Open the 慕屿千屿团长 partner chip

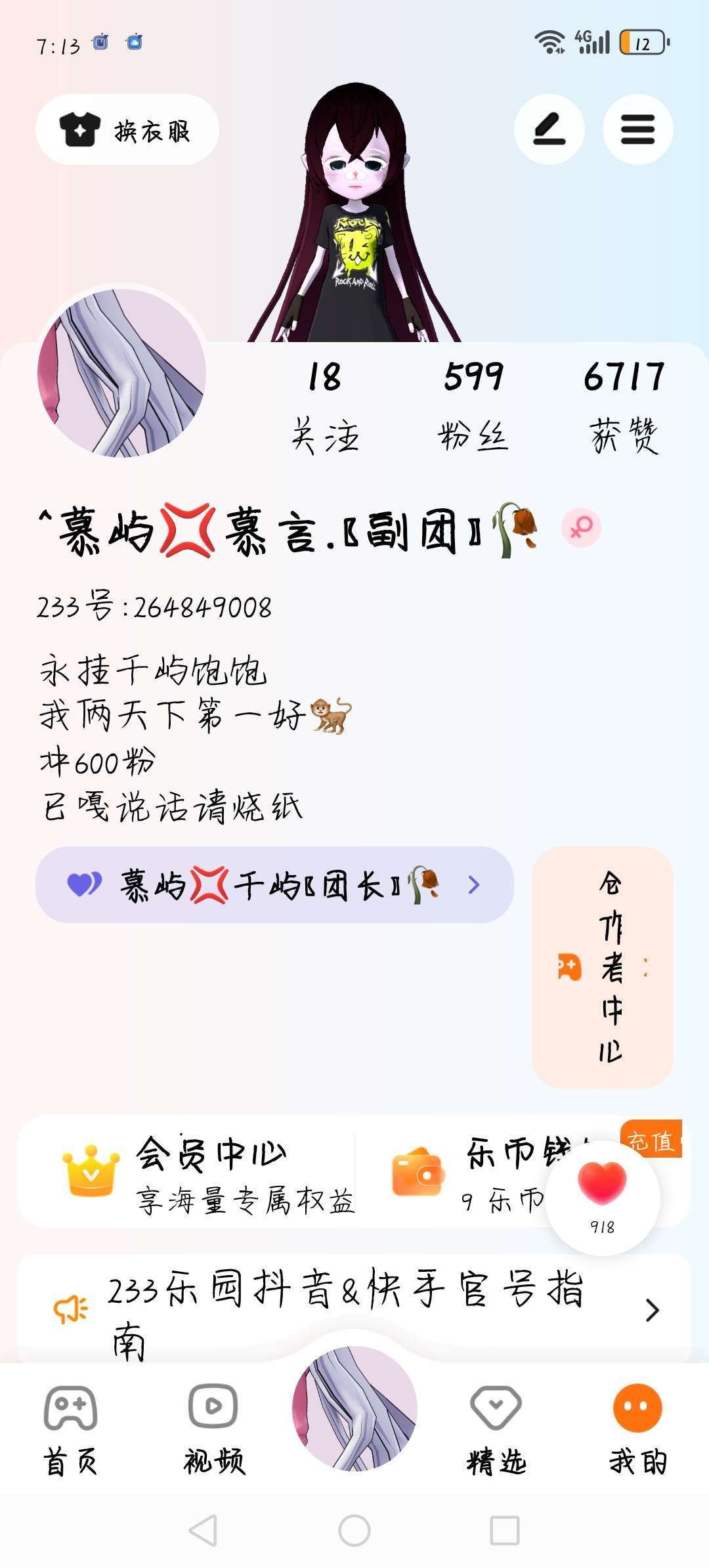point(274,885)
